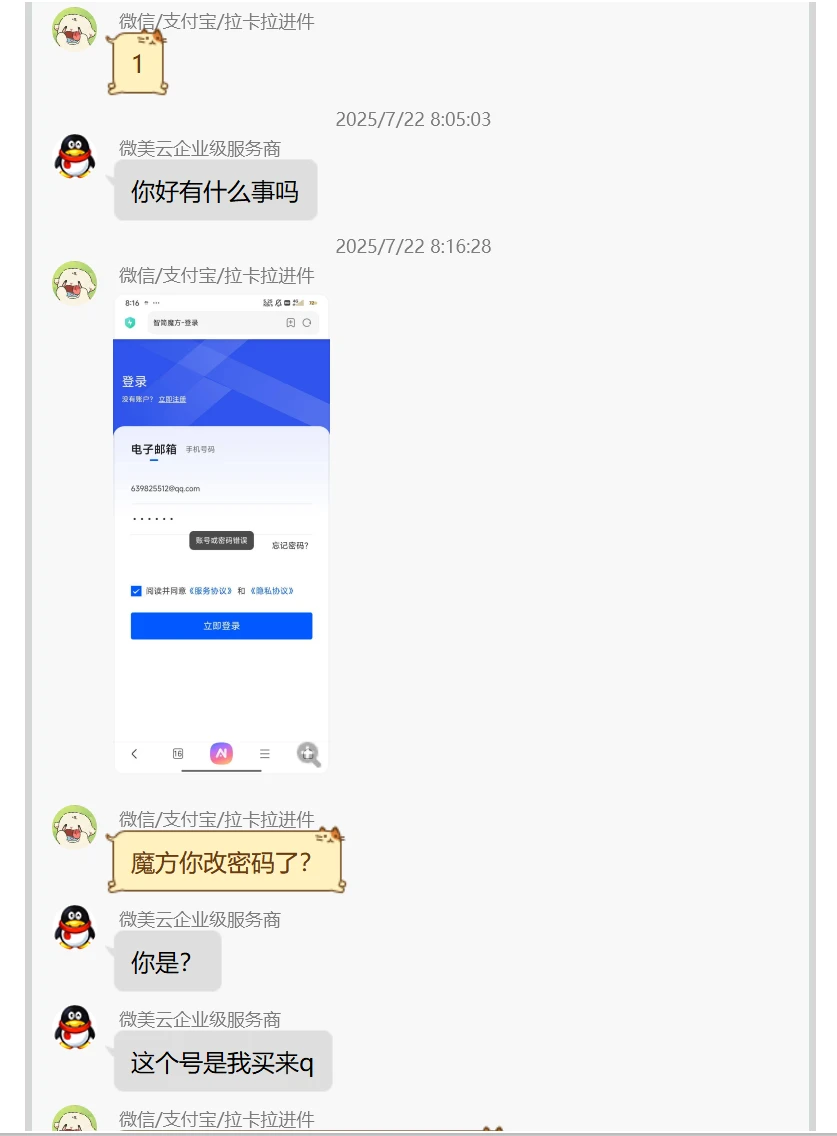
Task: Open the penguin avatar beside 你好有什么事吗
Action: point(75,157)
